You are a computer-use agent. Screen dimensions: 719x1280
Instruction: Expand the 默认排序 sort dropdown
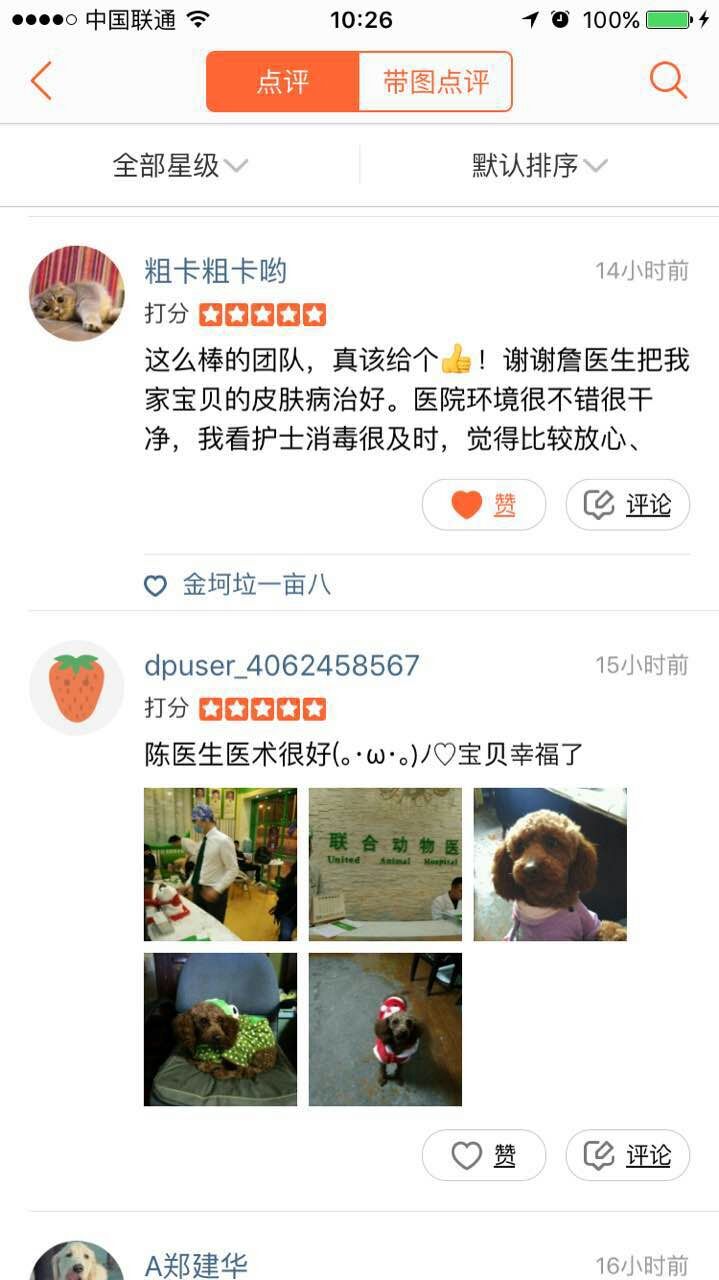(x=539, y=165)
